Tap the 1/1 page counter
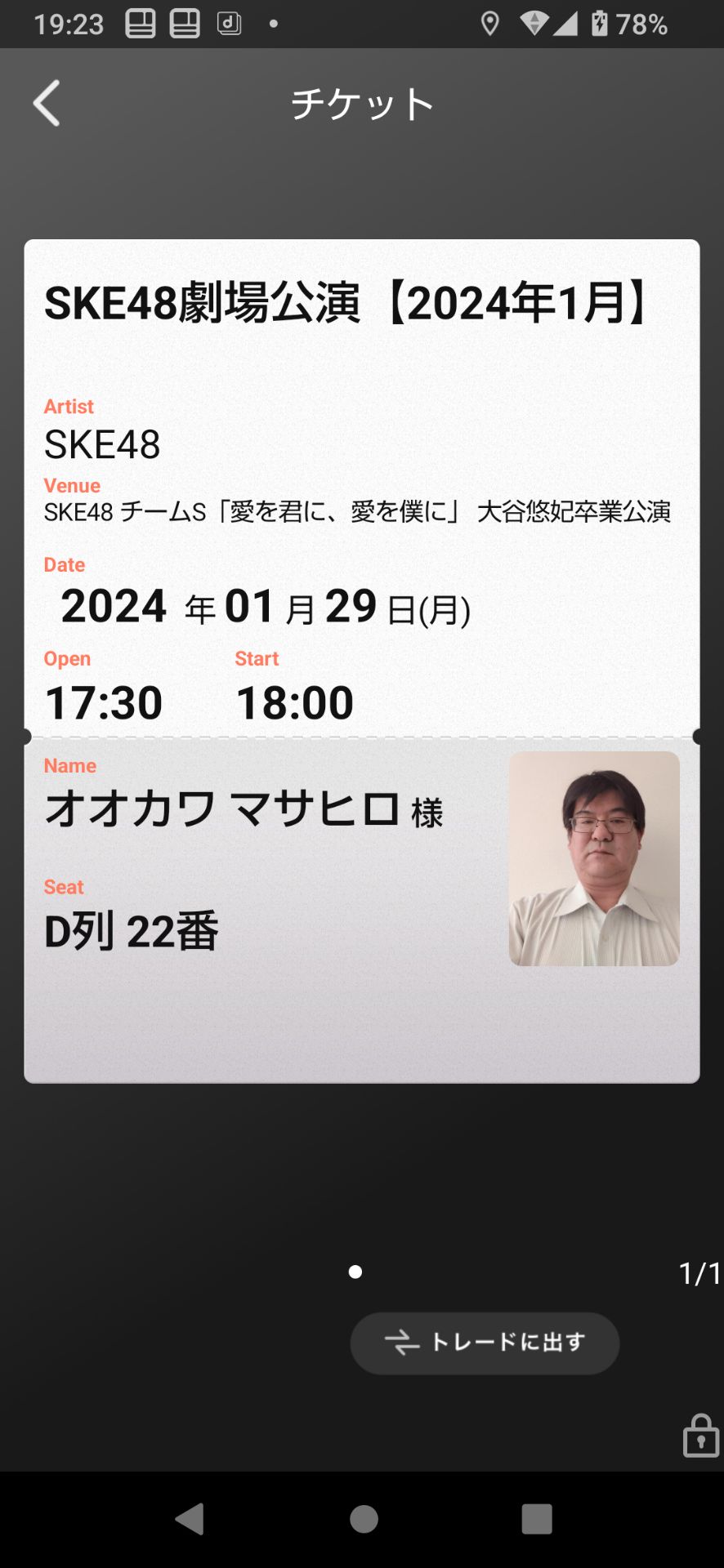Screen dimensions: 724x1568 tap(699, 1271)
